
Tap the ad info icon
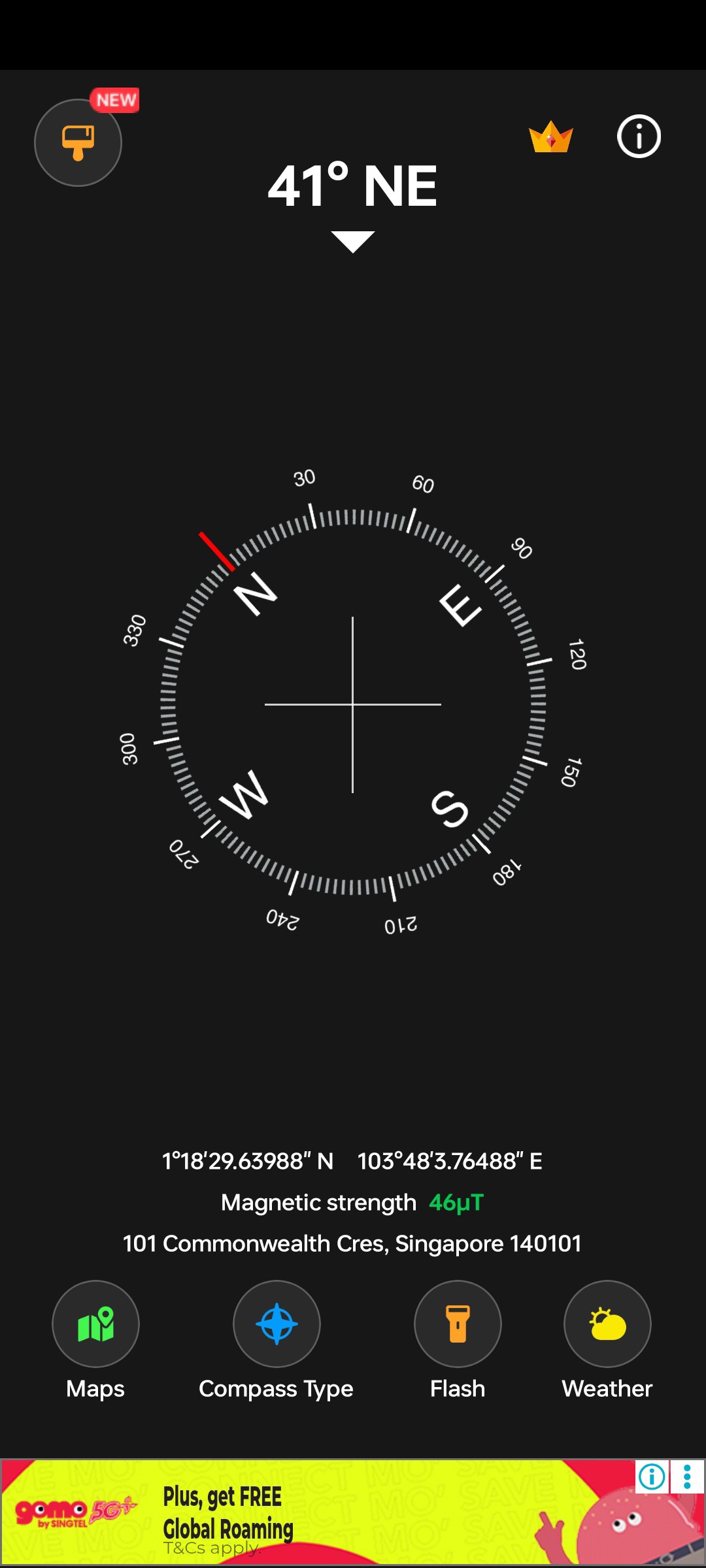pos(652,1477)
